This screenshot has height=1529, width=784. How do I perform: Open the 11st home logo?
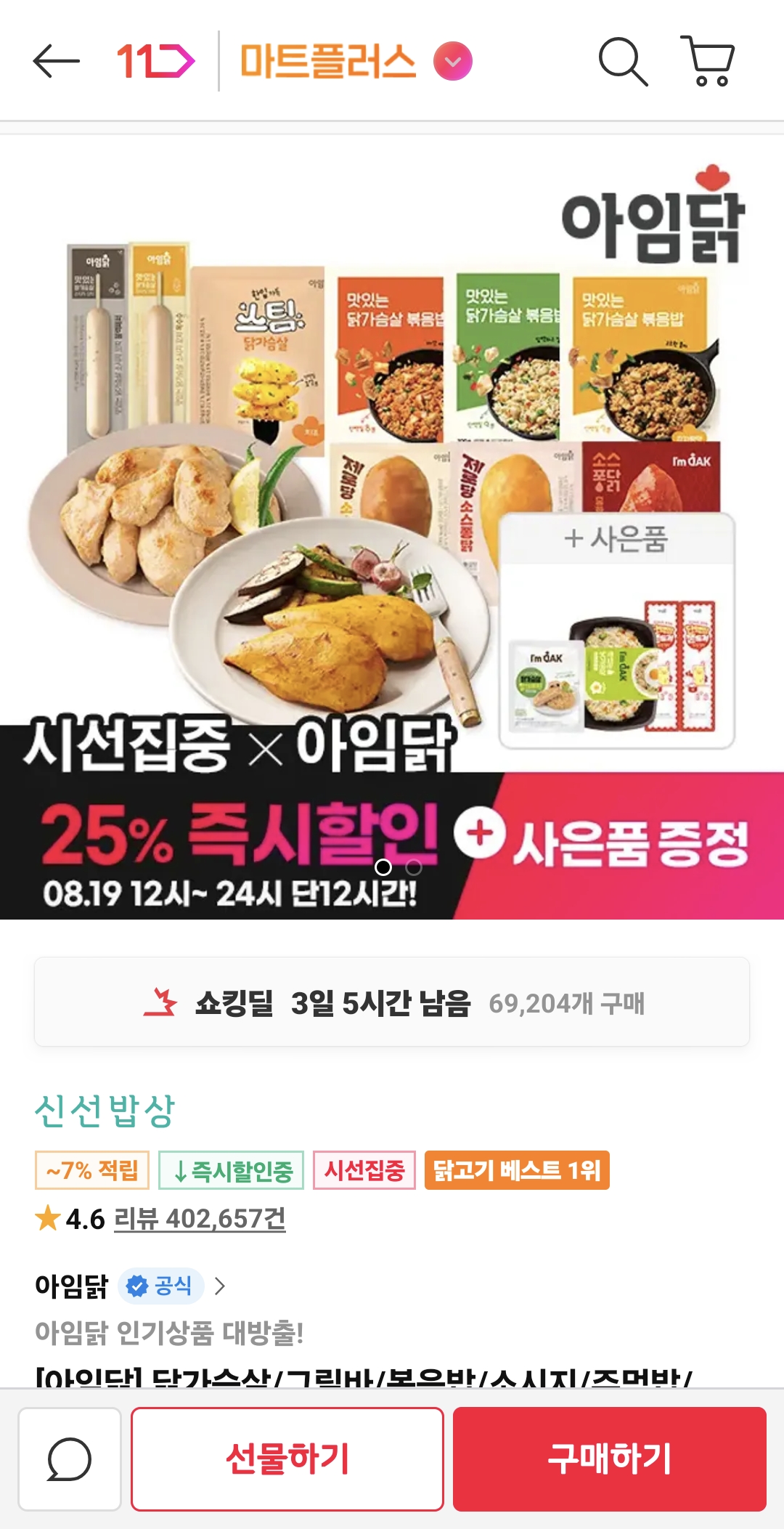point(156,61)
